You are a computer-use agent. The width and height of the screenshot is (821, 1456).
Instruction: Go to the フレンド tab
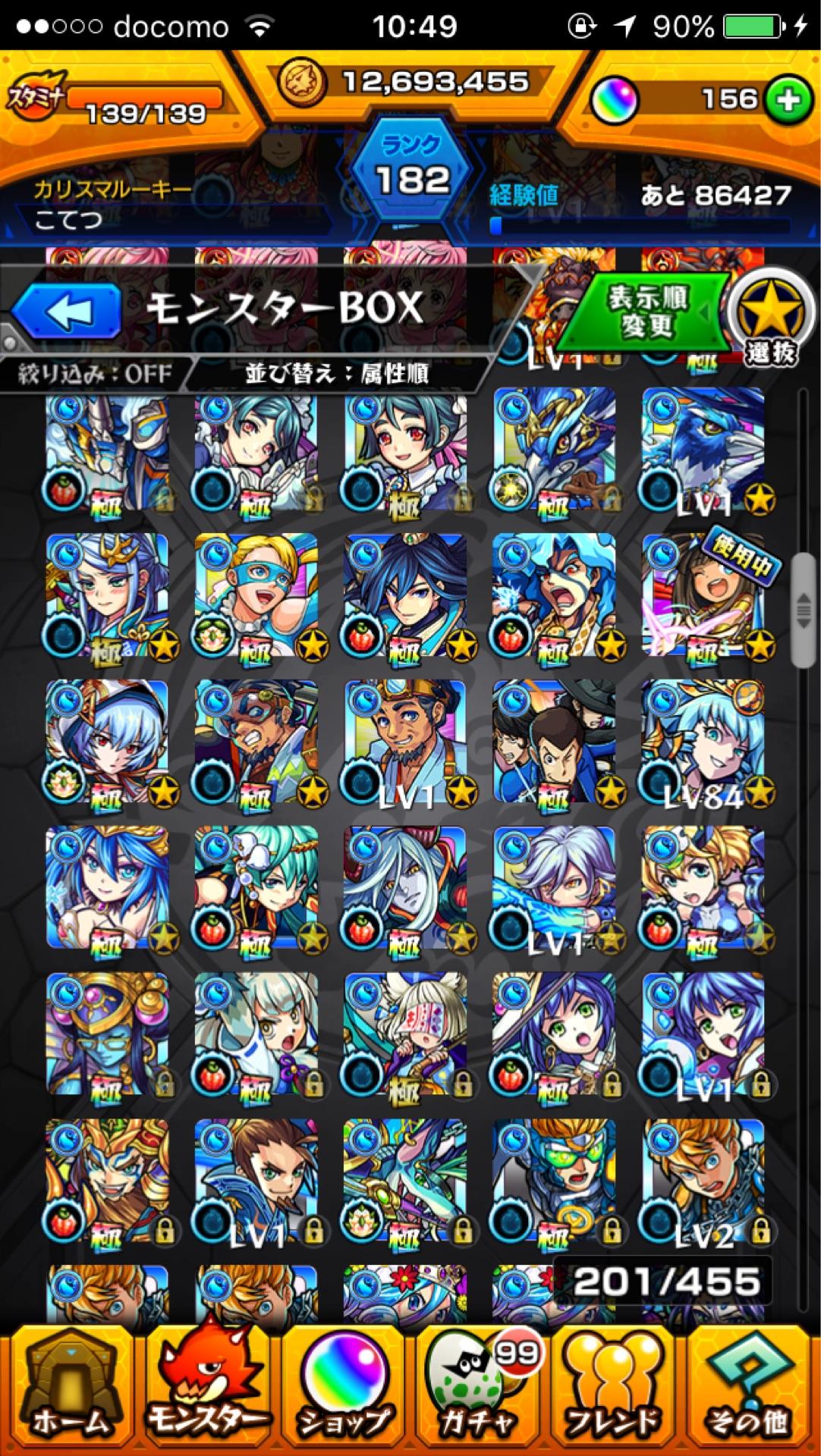click(x=613, y=1390)
